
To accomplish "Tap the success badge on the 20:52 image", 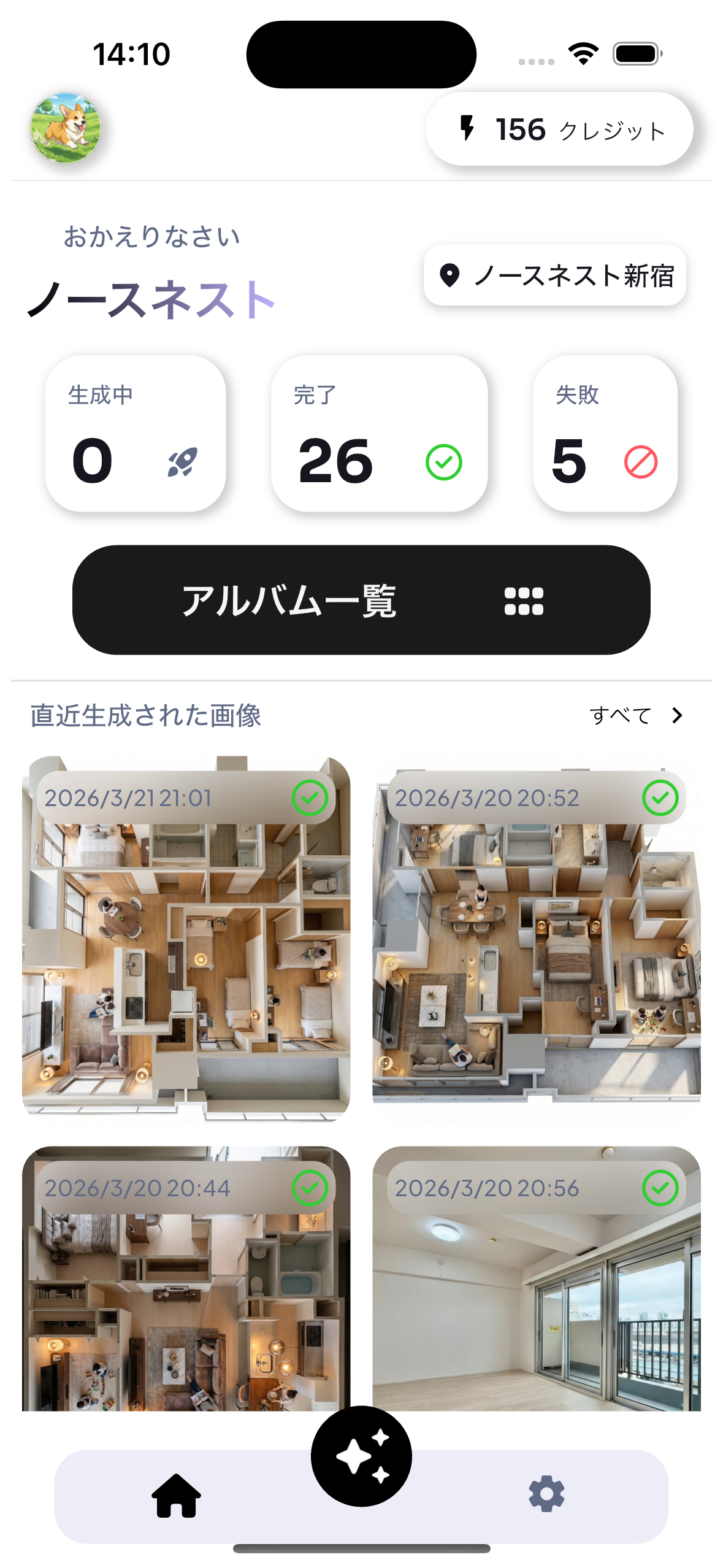I will [x=660, y=797].
